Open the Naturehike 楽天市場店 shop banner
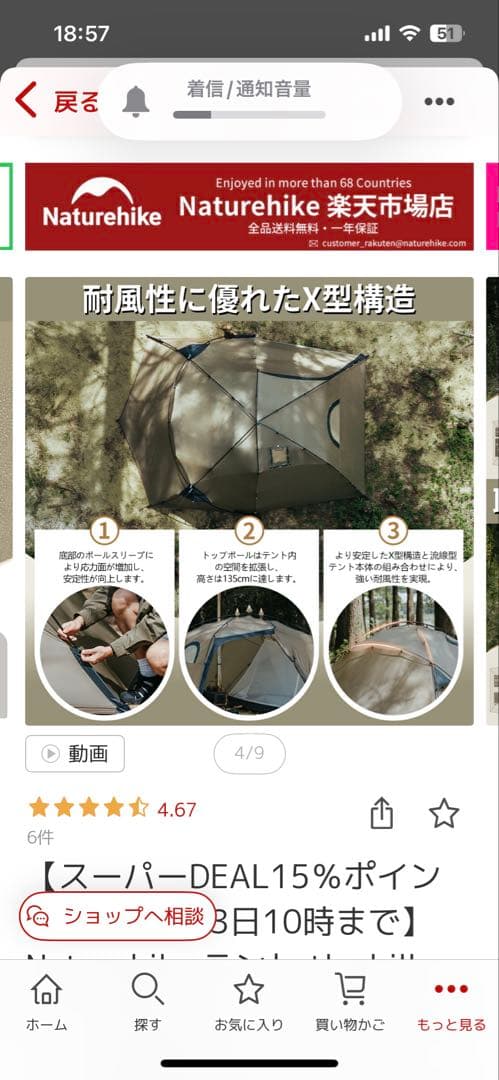Viewport: 499px width, 1080px height. click(250, 207)
